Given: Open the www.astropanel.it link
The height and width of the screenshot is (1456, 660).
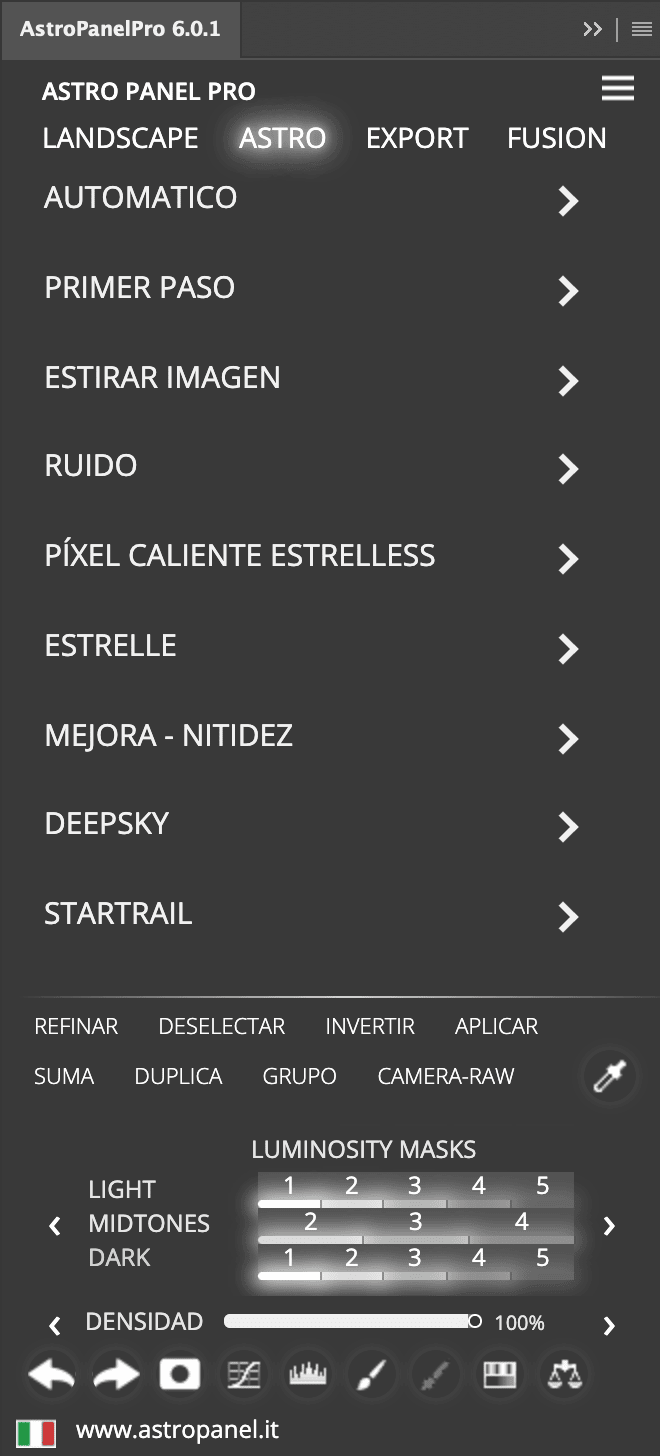Looking at the screenshot, I should tap(177, 1430).
